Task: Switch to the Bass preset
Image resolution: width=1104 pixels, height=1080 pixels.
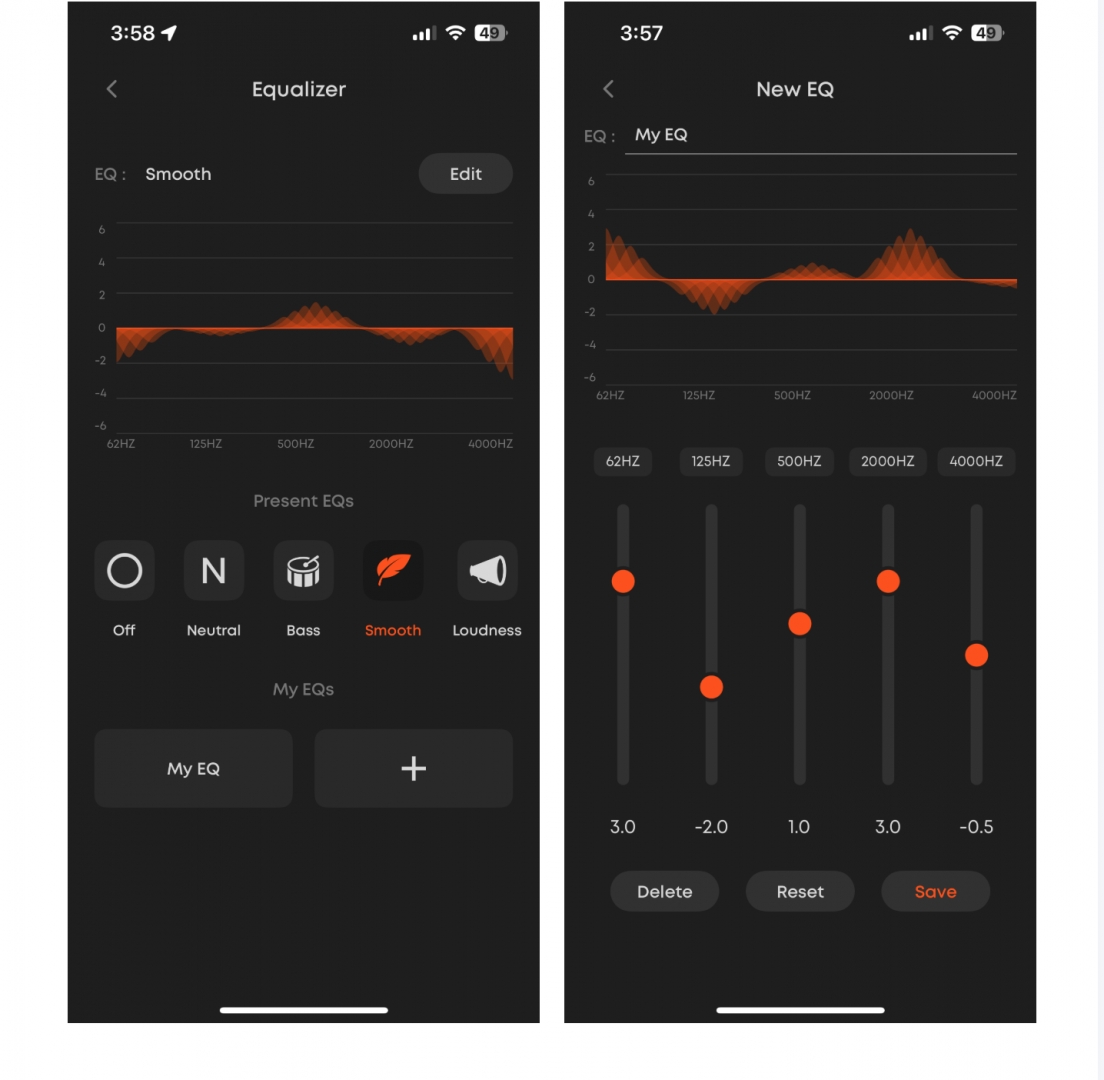Action: coord(303,571)
